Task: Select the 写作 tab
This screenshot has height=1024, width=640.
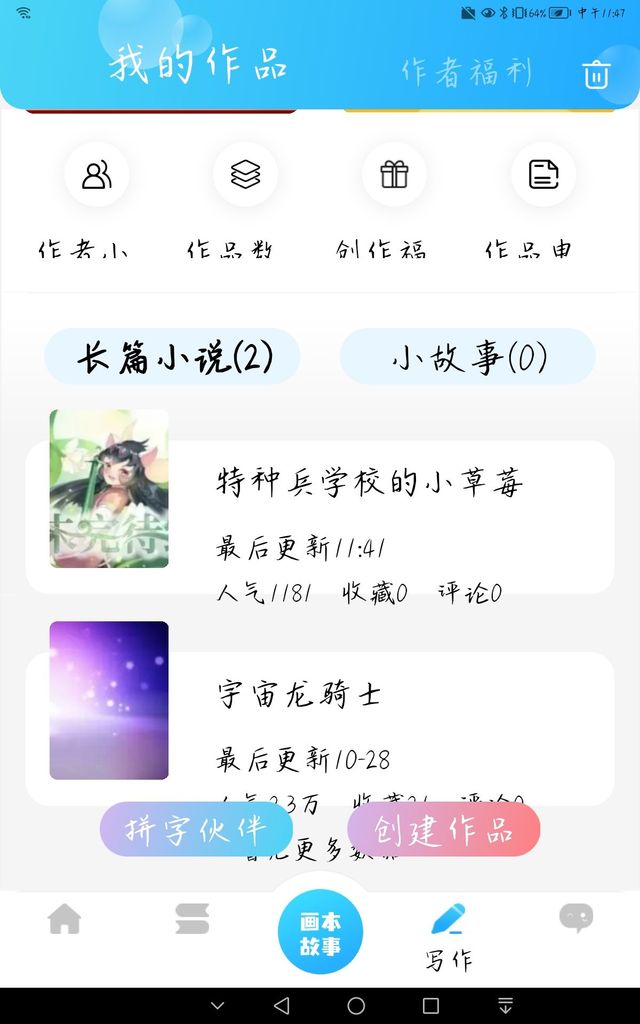Action: pyautogui.click(x=448, y=935)
